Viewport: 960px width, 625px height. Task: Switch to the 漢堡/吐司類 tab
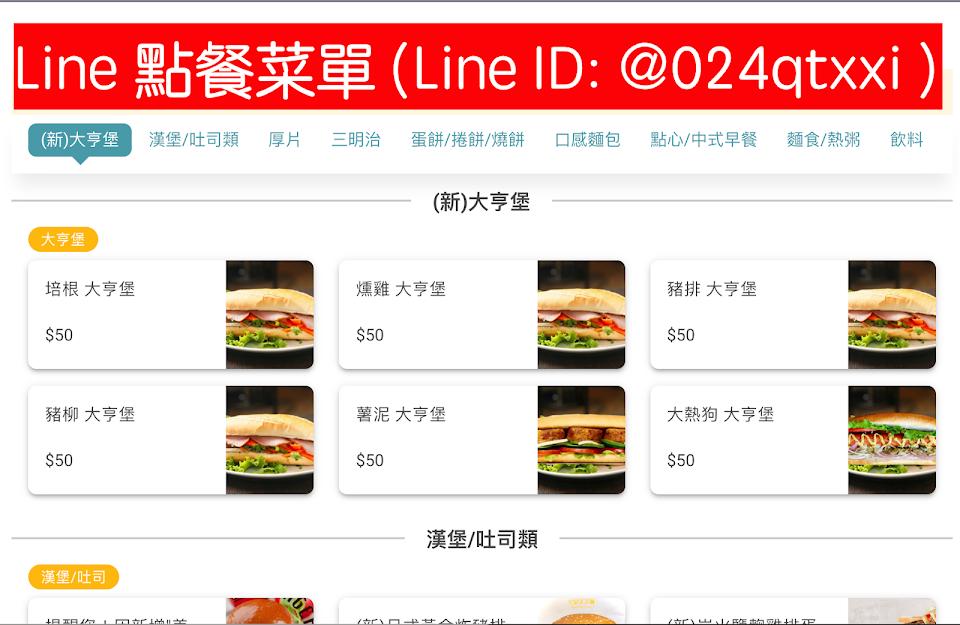194,140
